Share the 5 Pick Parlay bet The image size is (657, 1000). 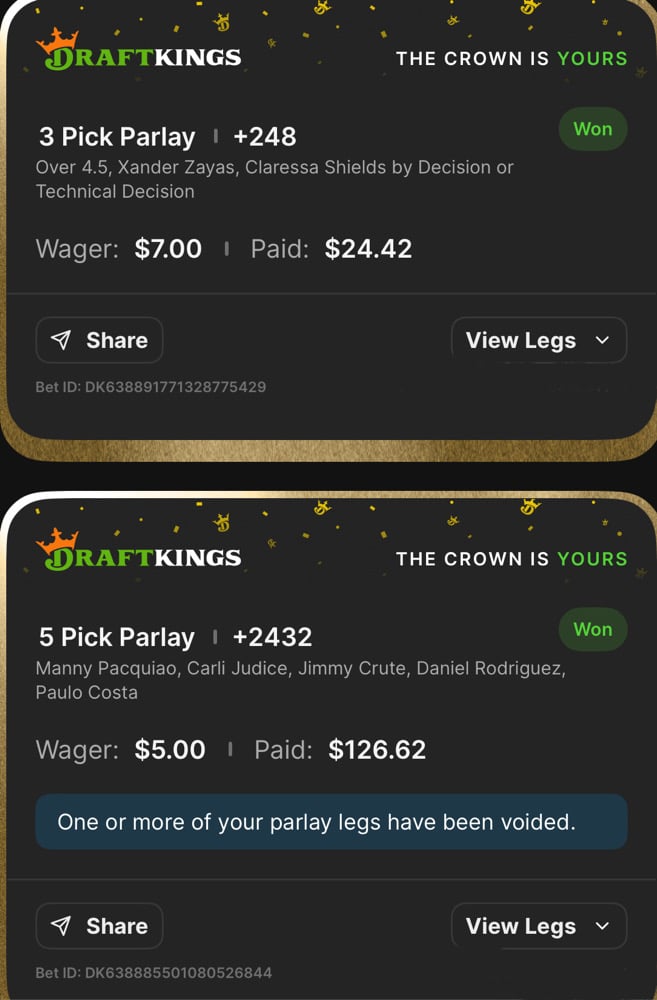tap(99, 926)
